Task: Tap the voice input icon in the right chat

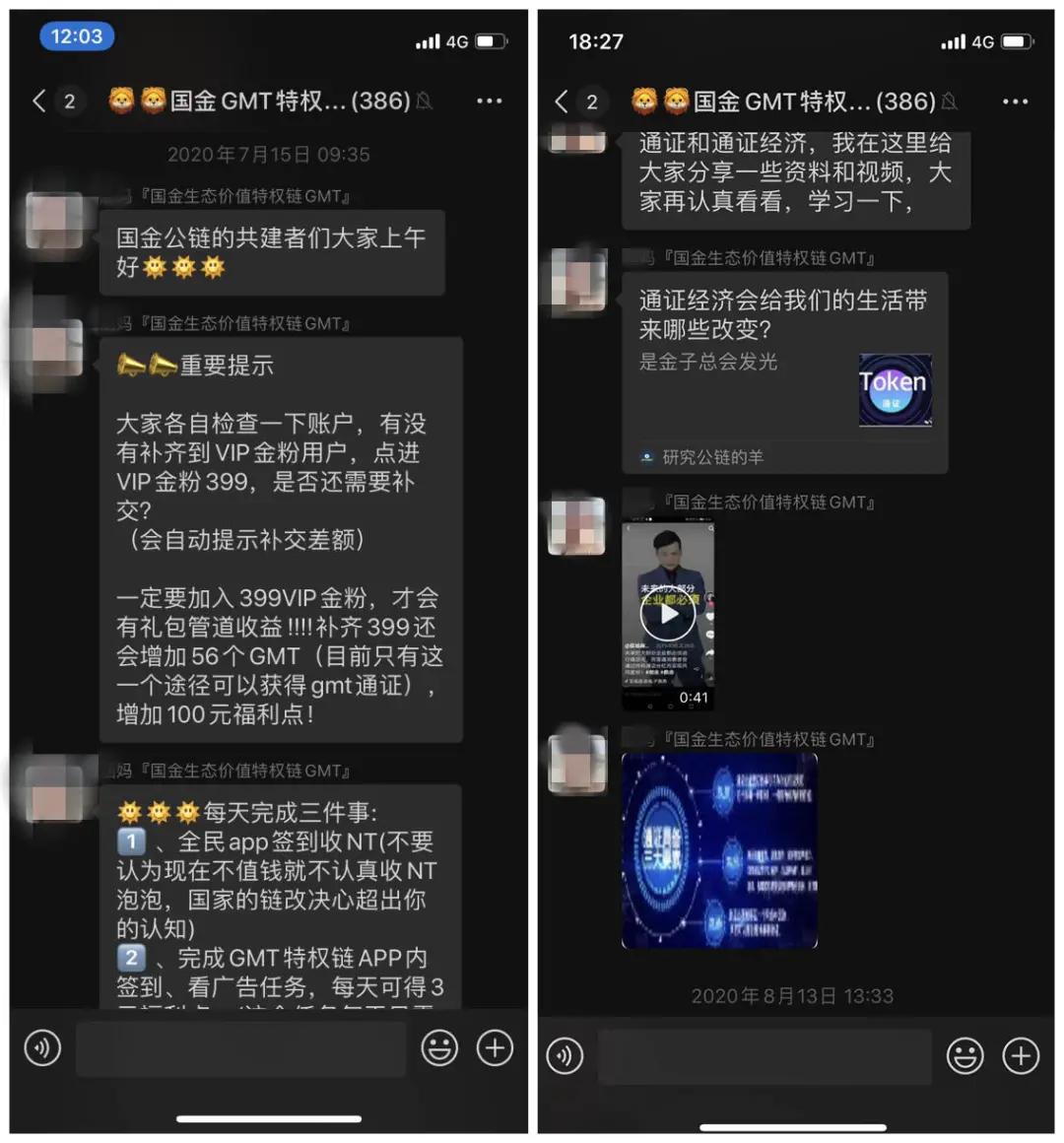Action: pyautogui.click(x=566, y=1055)
